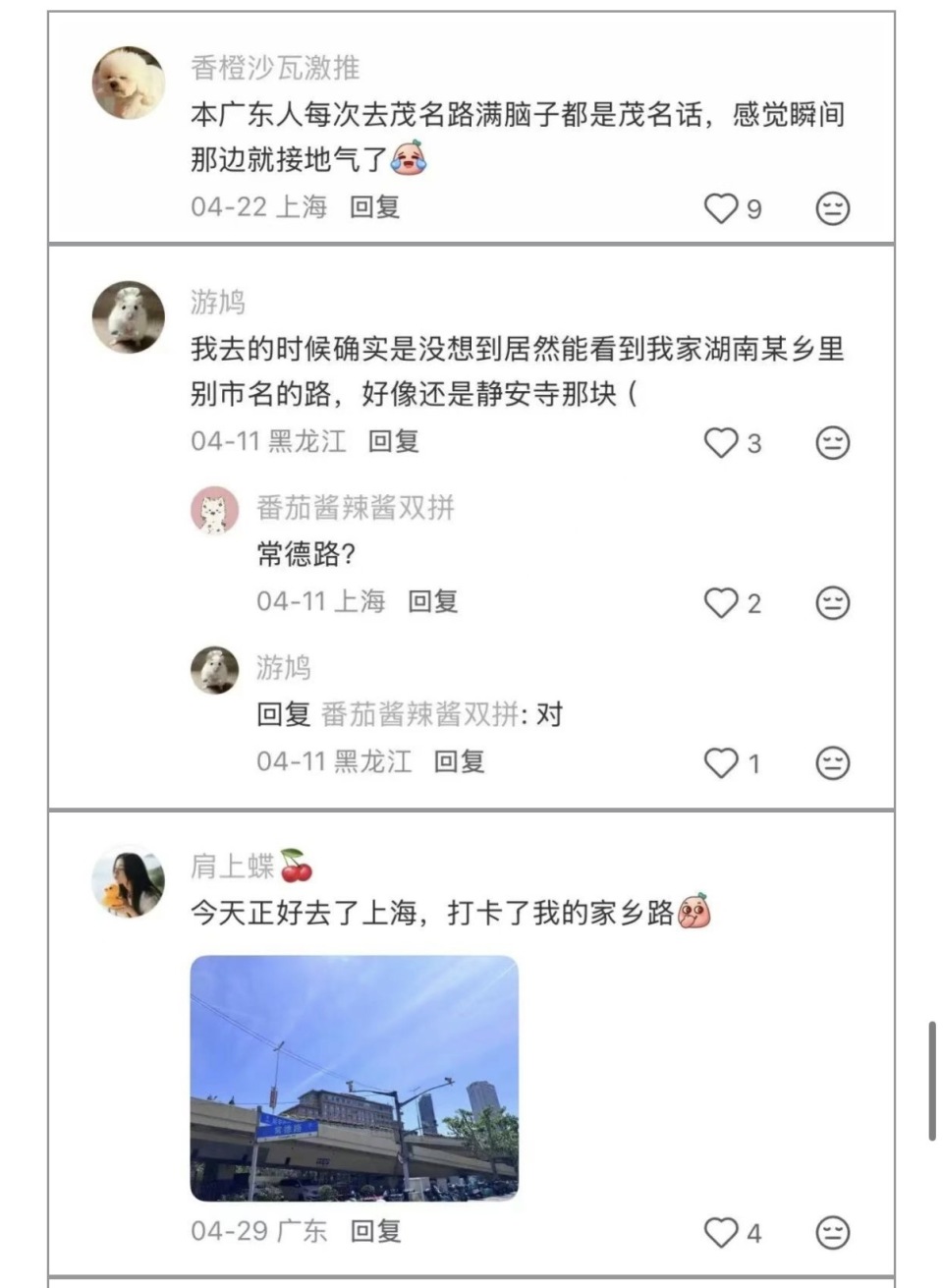Like 游鸠's comment about 湖南 road
Viewport: 943px width, 1288px height.
coord(720,442)
